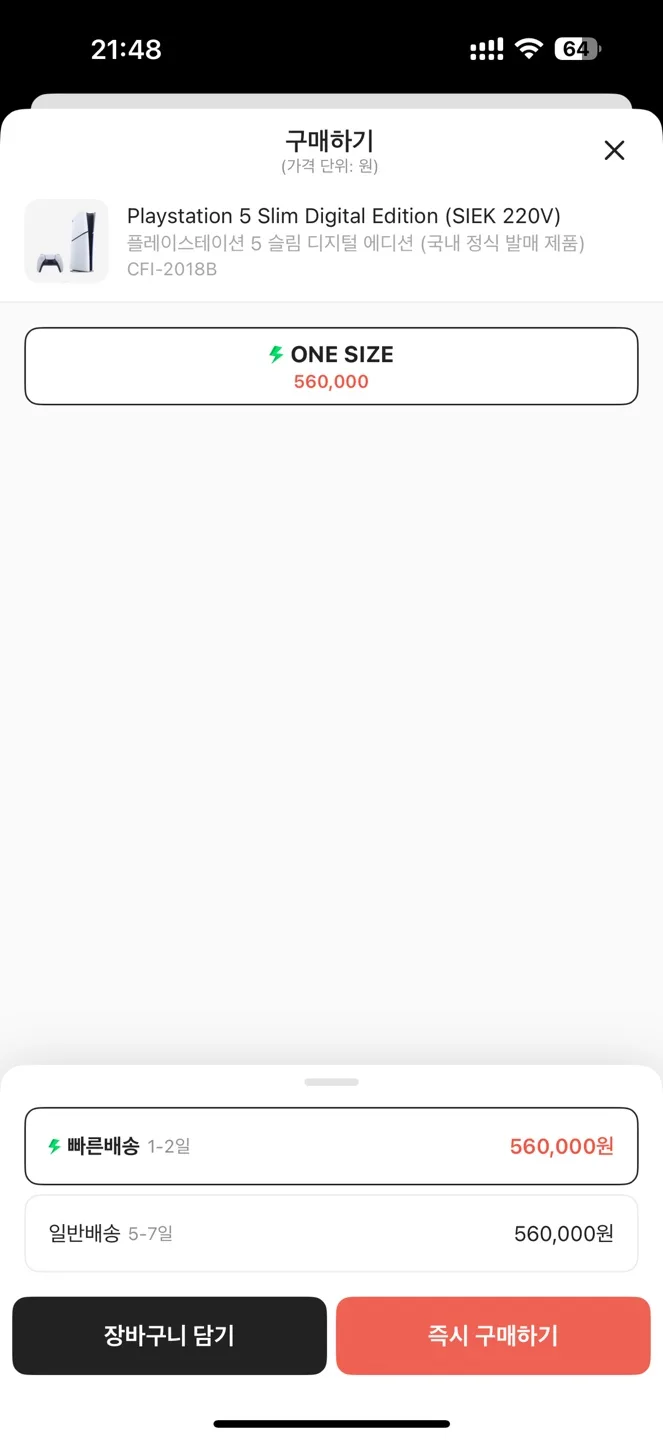Tap 장바구니 담기 to add to cart

[x=169, y=1336]
